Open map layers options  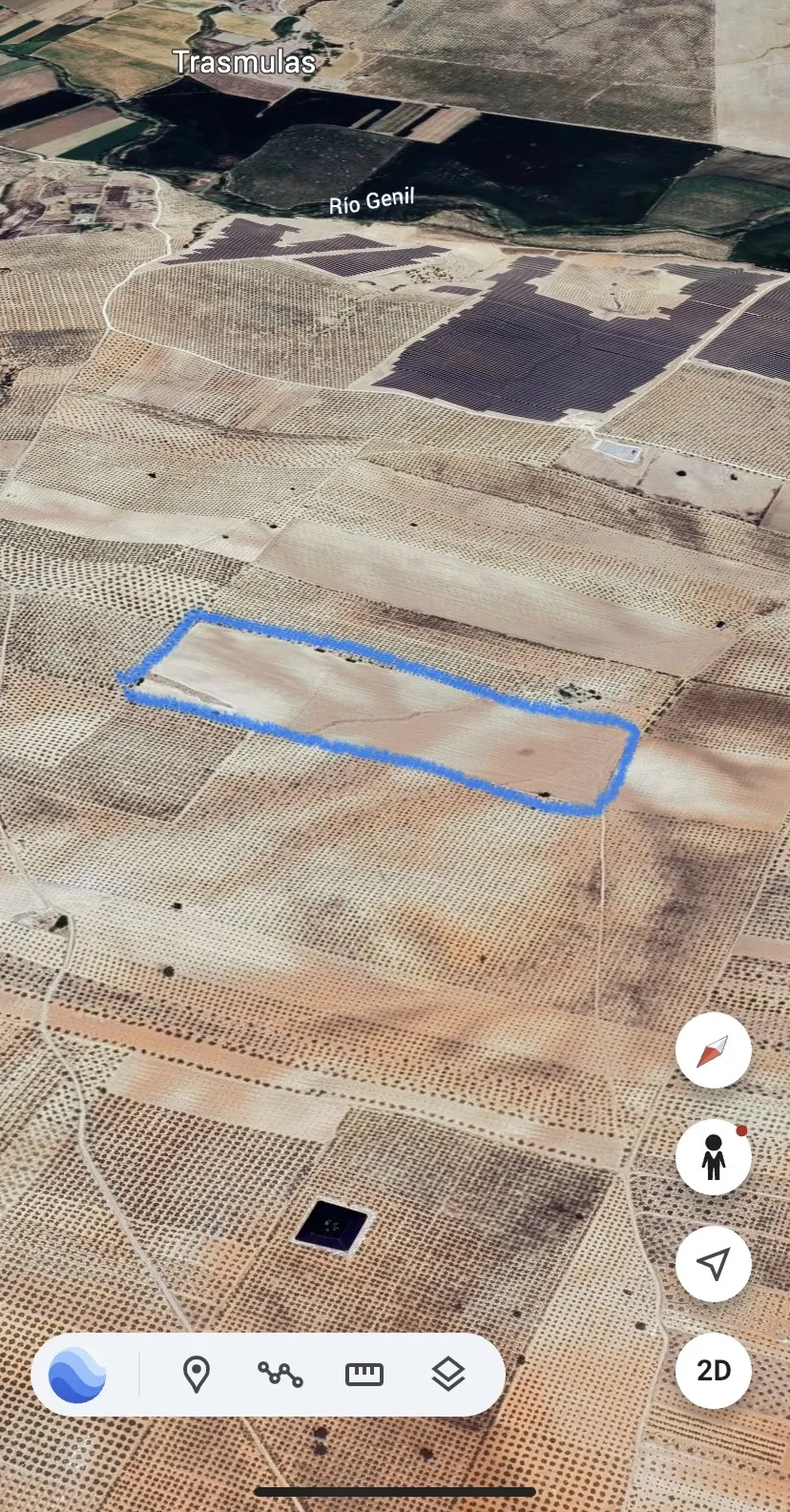[x=447, y=1375]
